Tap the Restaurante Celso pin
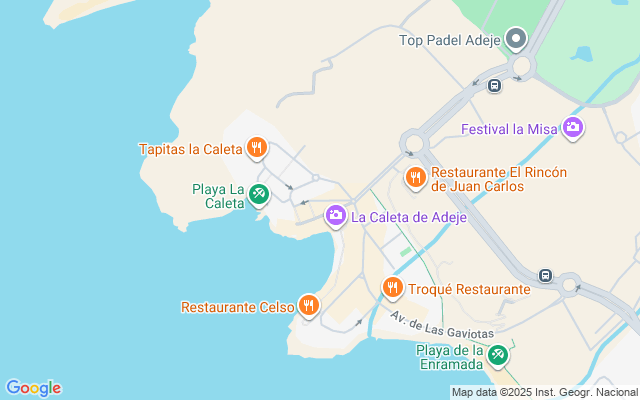Screen dimensions: 640x400 tap(309, 305)
